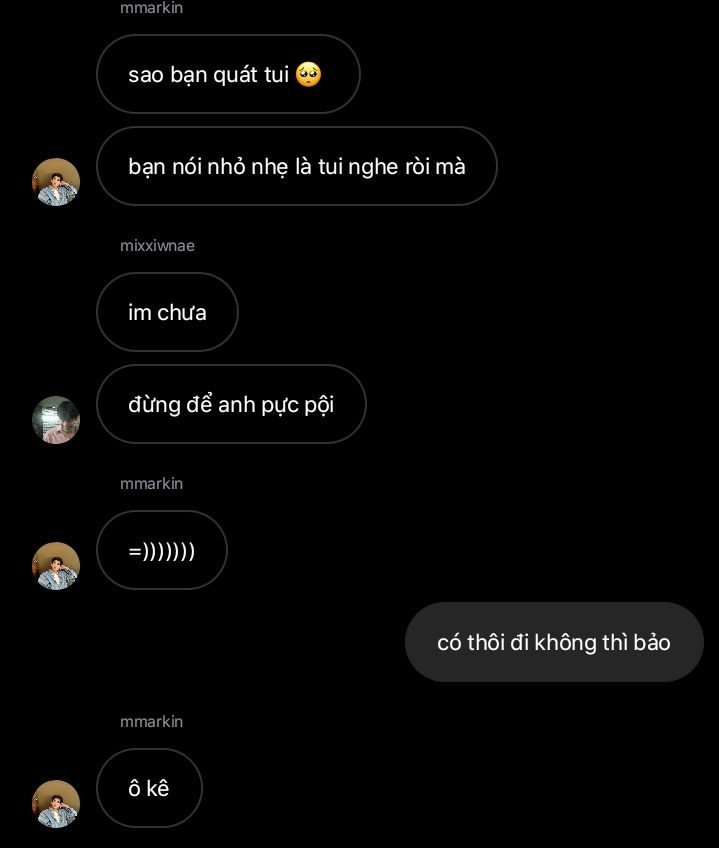This screenshot has height=848, width=719.
Task: Tap mmarkin's avatar next to the "=)))))))" message
Action: [56, 566]
